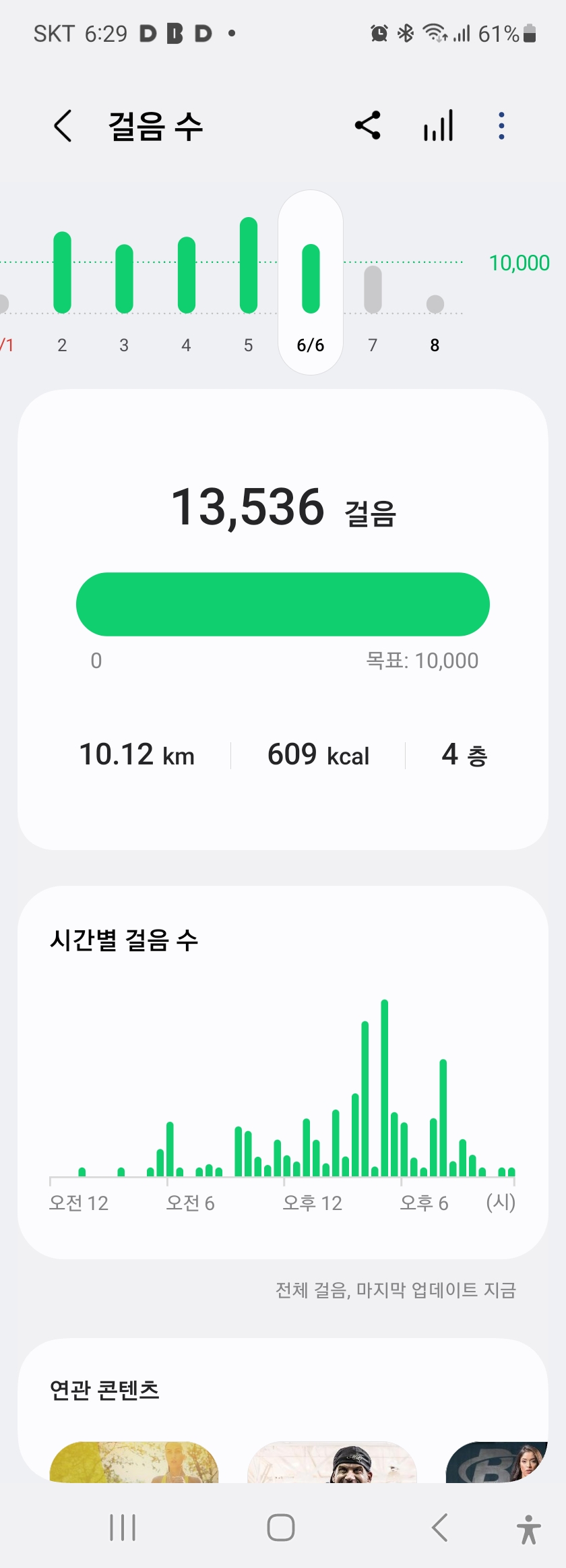Open the step trends chart icon
Screen dimensions: 566x1568
point(438,126)
